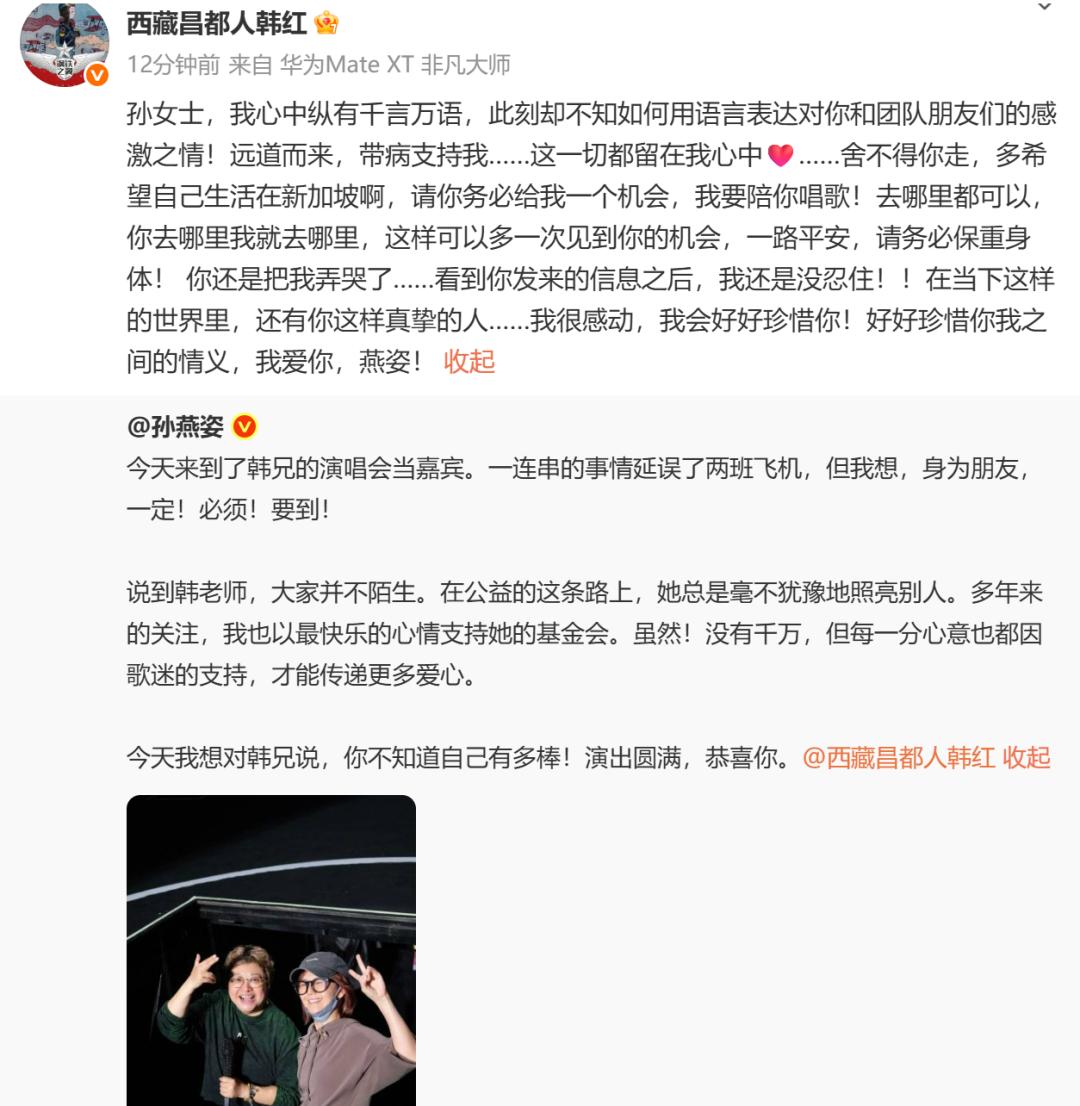
Task: View the reposted photo in full
Action: pos(271,950)
